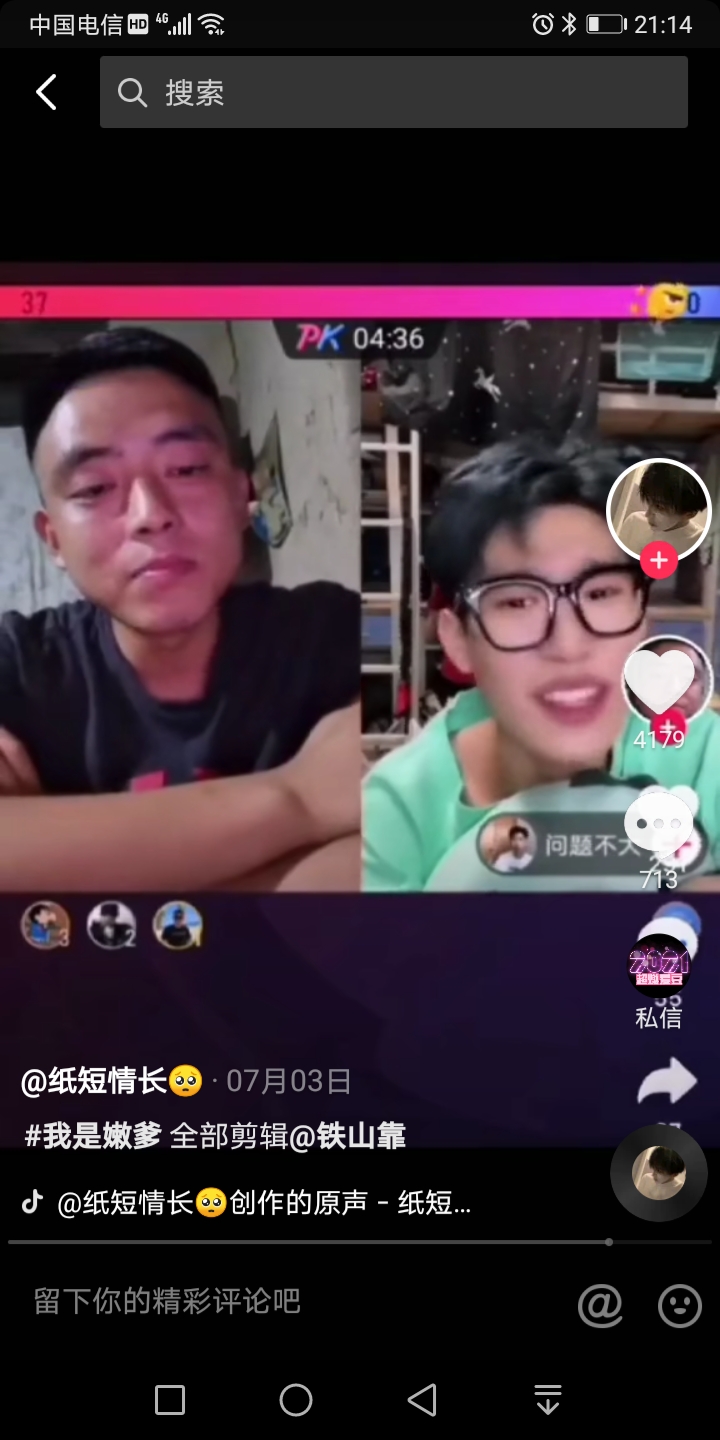The width and height of the screenshot is (720, 1440).
Task: Like this video with the heart icon
Action: tap(658, 682)
